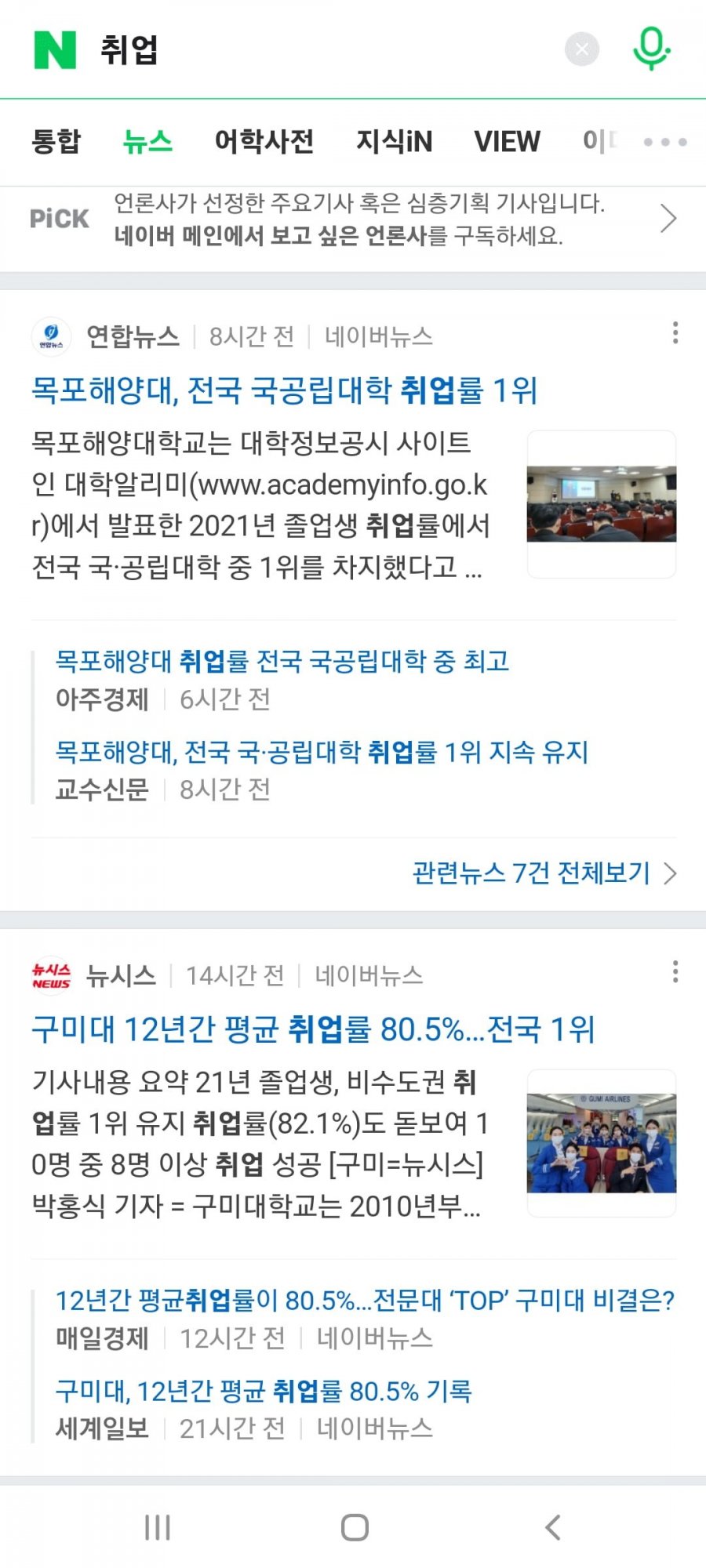Open article 목포해양대, 전국 국공립대학 취업률 1위
Image resolution: width=706 pixels, height=1568 pixels.
284,390
